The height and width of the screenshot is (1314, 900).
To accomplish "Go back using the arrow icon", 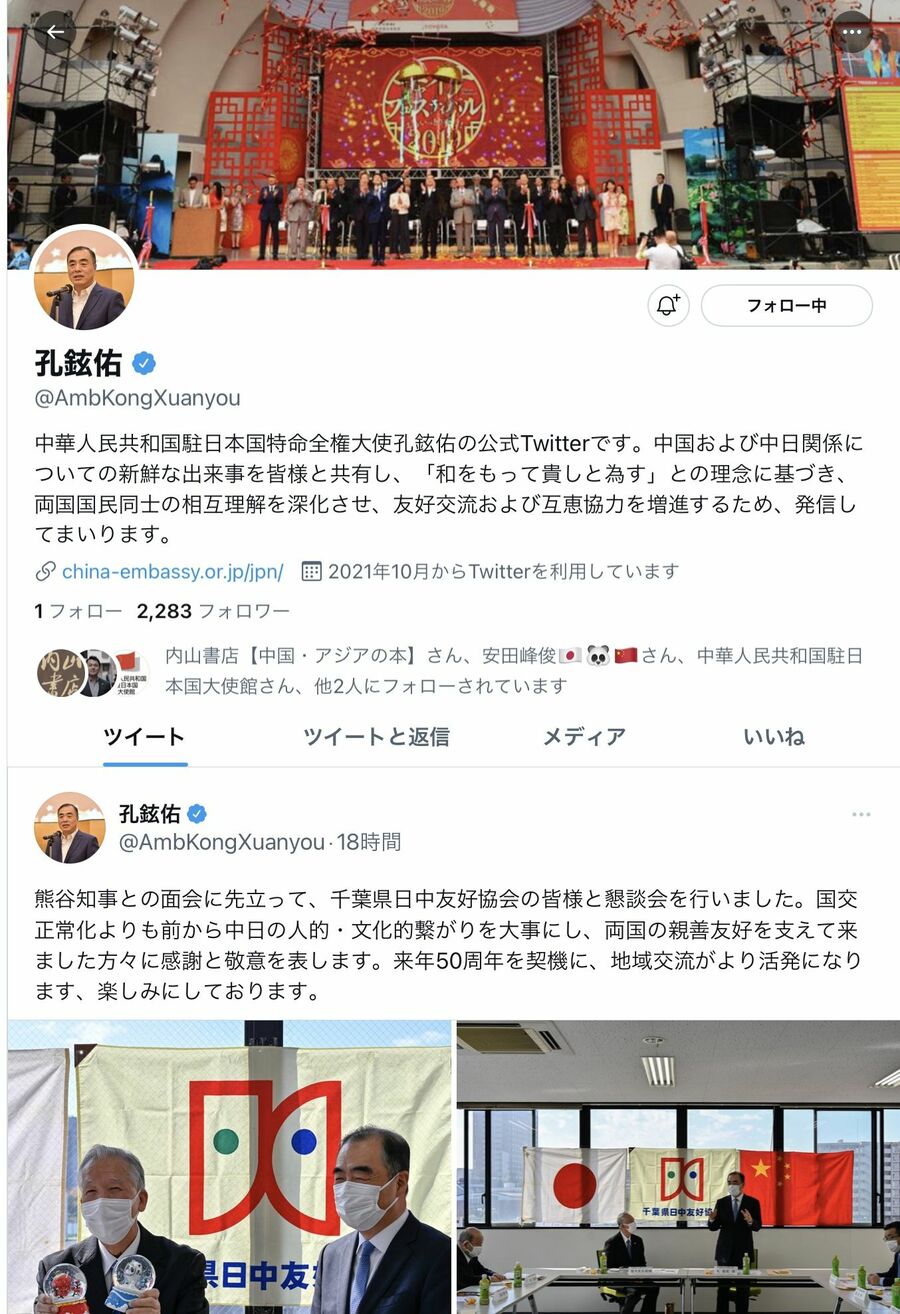I will click(x=55, y=32).
